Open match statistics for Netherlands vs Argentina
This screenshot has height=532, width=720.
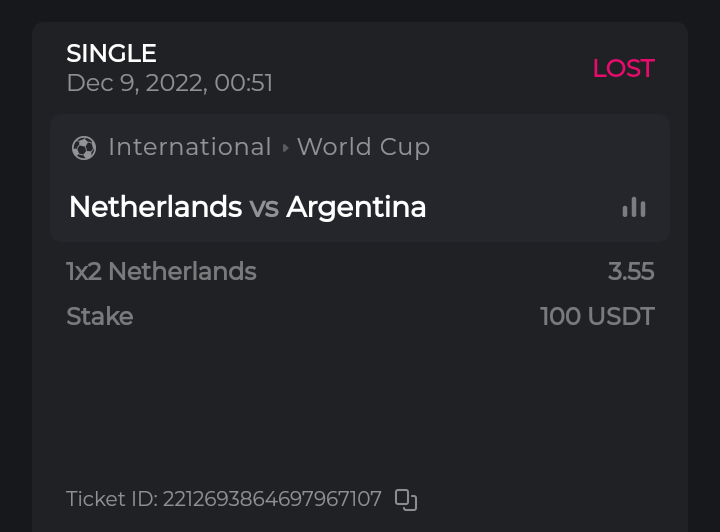point(634,207)
